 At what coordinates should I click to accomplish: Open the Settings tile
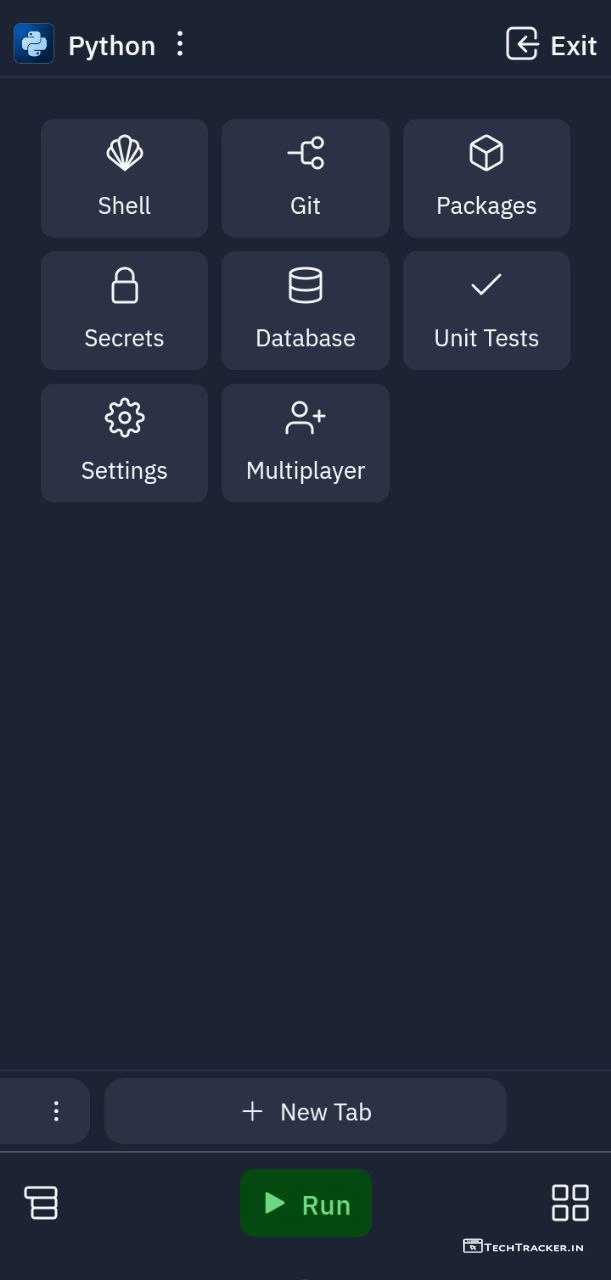124,443
